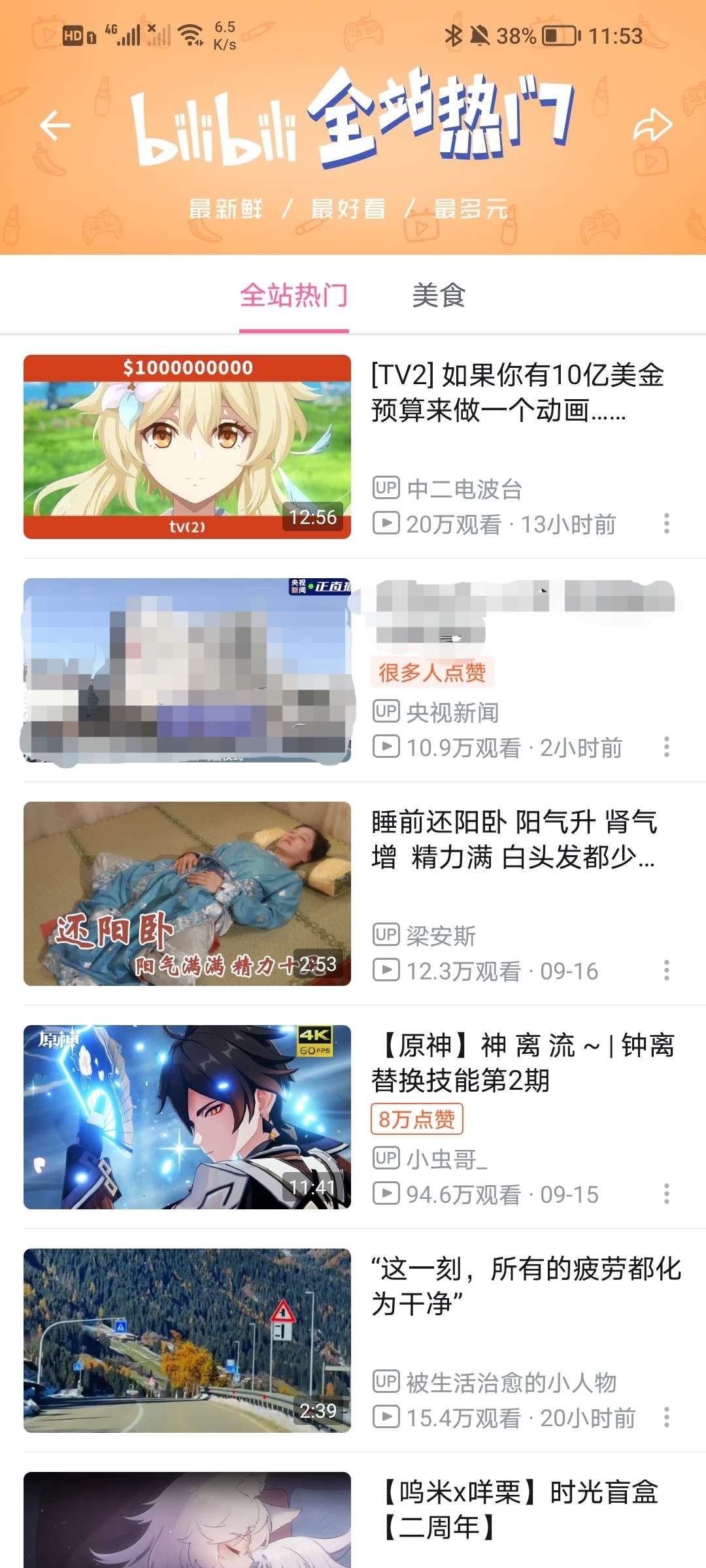Play the 睡前还阳卧 video
Image resolution: width=706 pixels, height=1568 pixels.
pyautogui.click(x=188, y=894)
